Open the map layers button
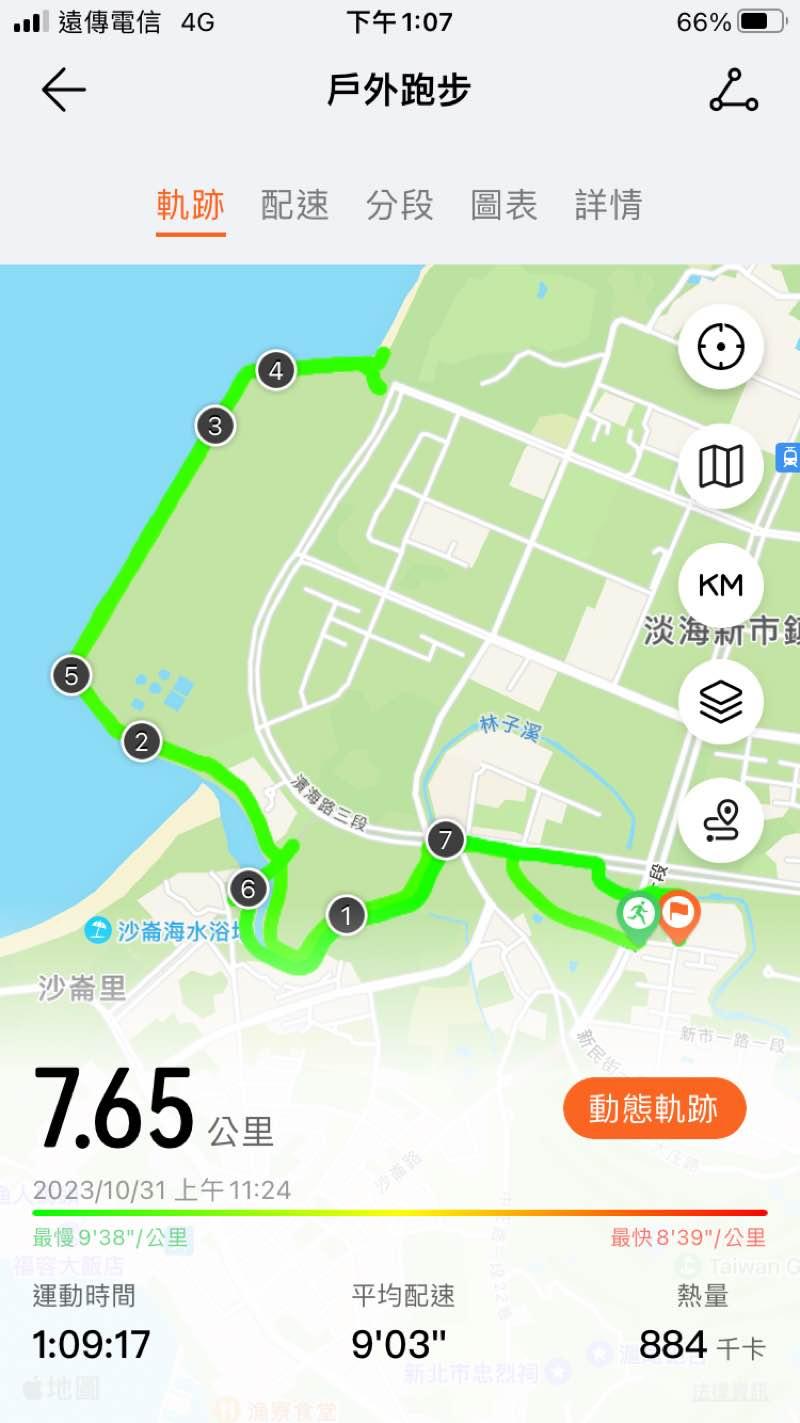Image resolution: width=800 pixels, height=1423 pixels. click(x=721, y=702)
